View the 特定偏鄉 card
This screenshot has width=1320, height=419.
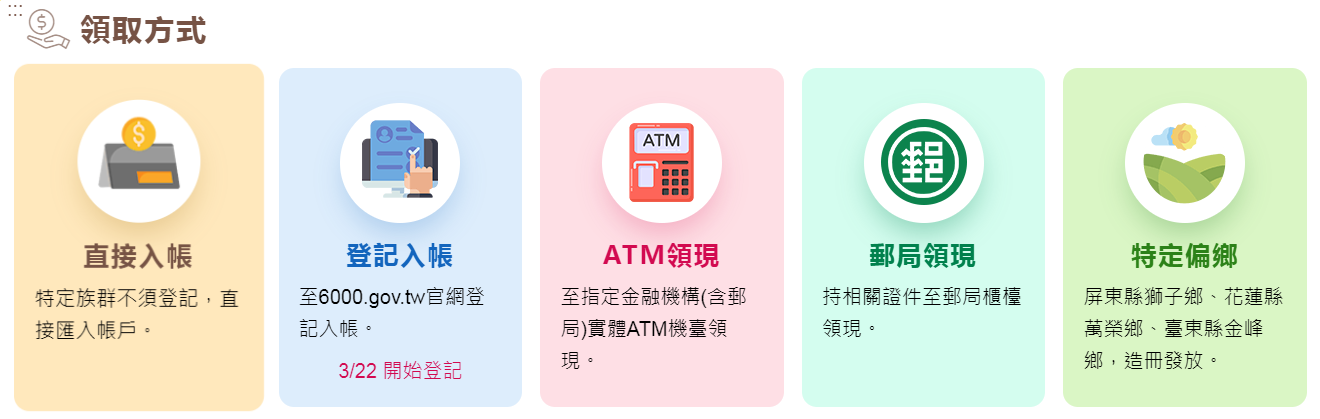[x=1184, y=237]
